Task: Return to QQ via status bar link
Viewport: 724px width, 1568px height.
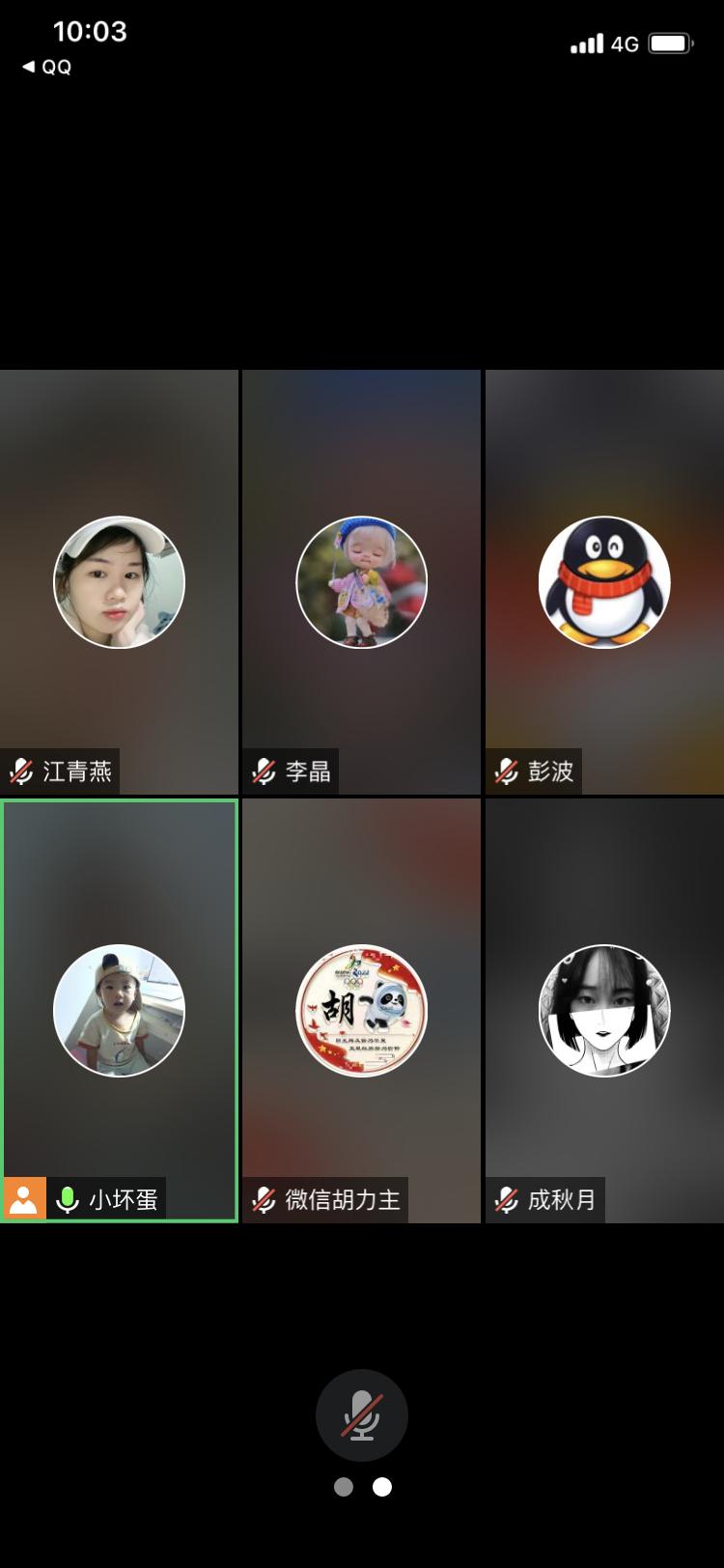Action: pyautogui.click(x=46, y=67)
